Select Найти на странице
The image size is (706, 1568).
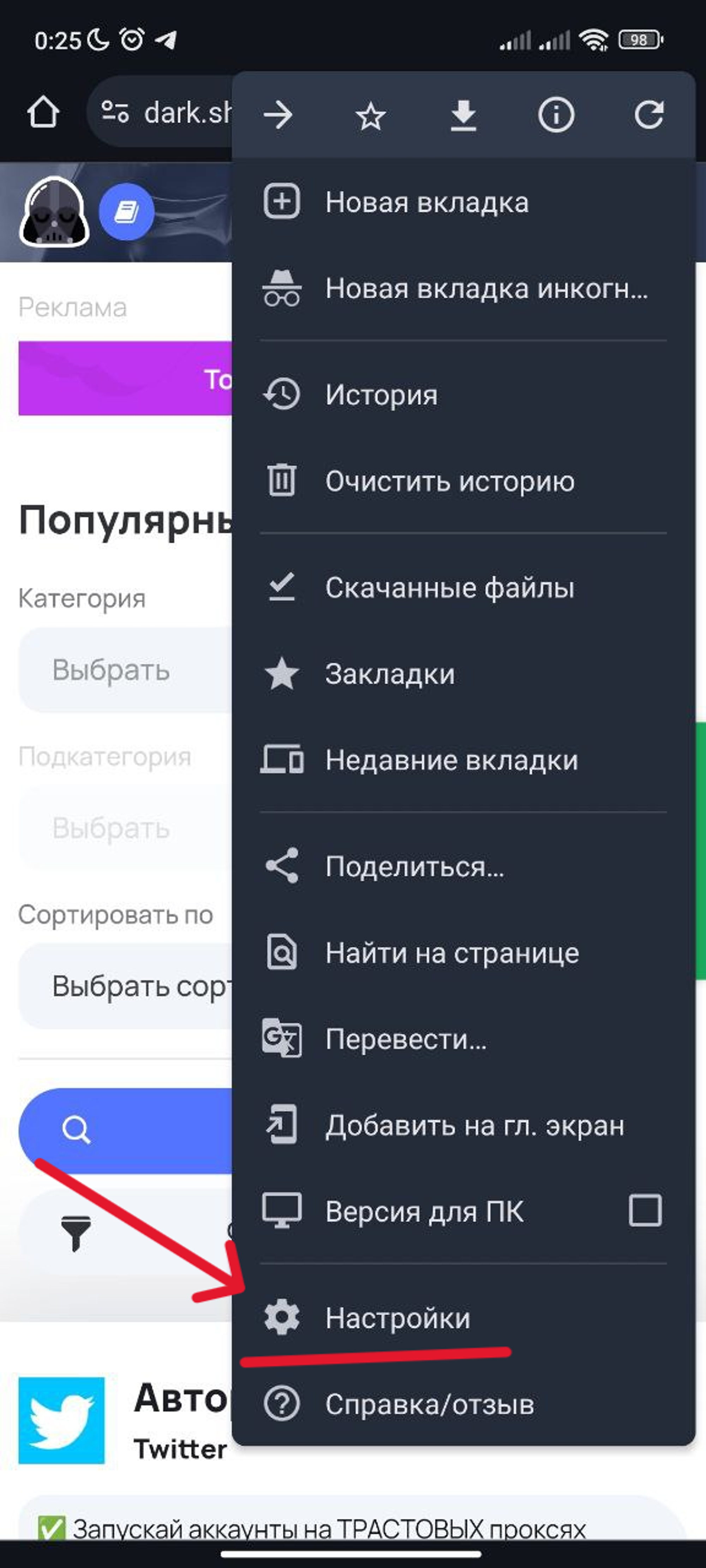[463, 953]
